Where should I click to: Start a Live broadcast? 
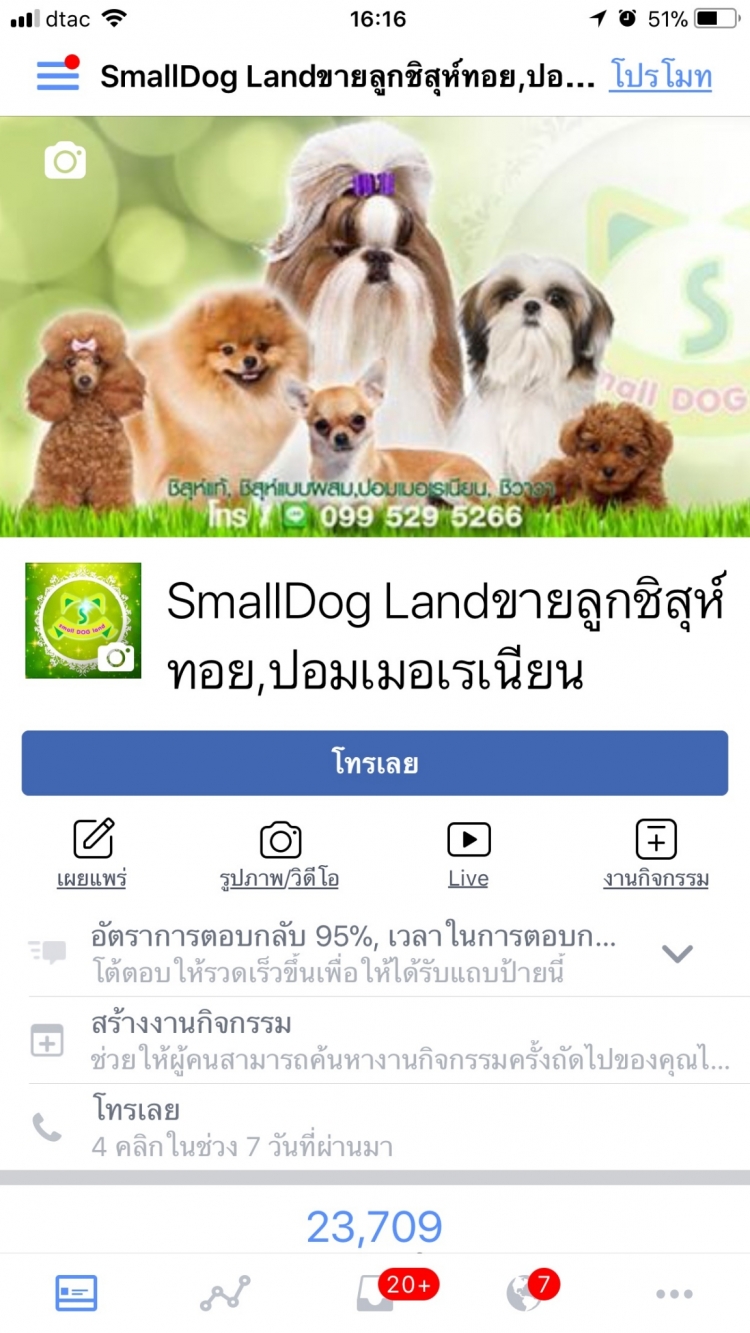click(468, 852)
